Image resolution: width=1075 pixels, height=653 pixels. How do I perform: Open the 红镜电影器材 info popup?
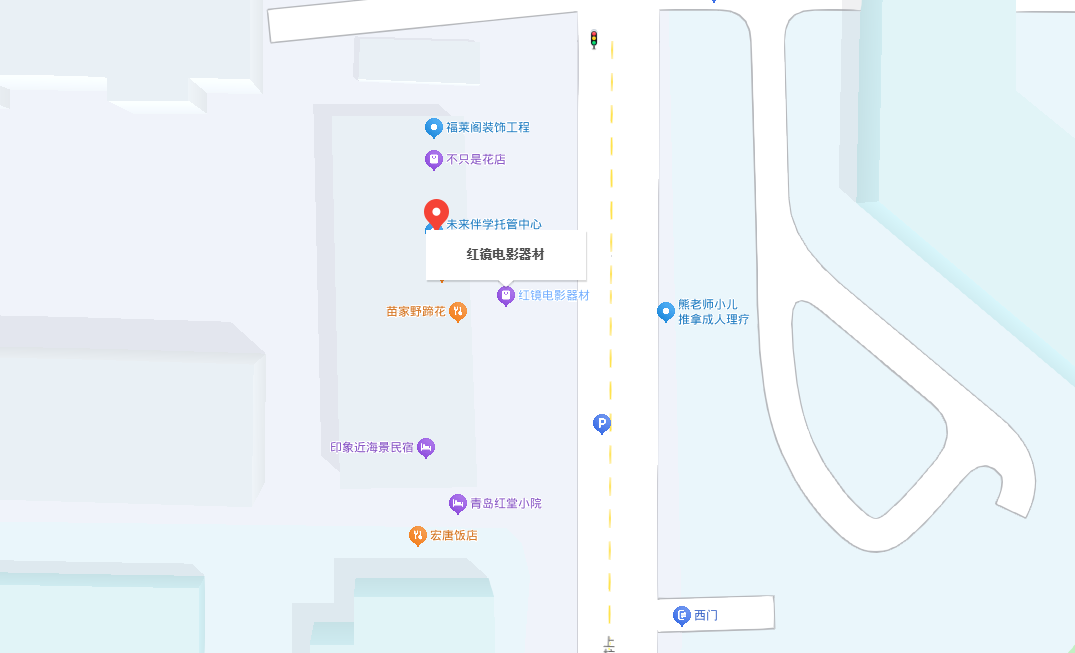(506, 254)
